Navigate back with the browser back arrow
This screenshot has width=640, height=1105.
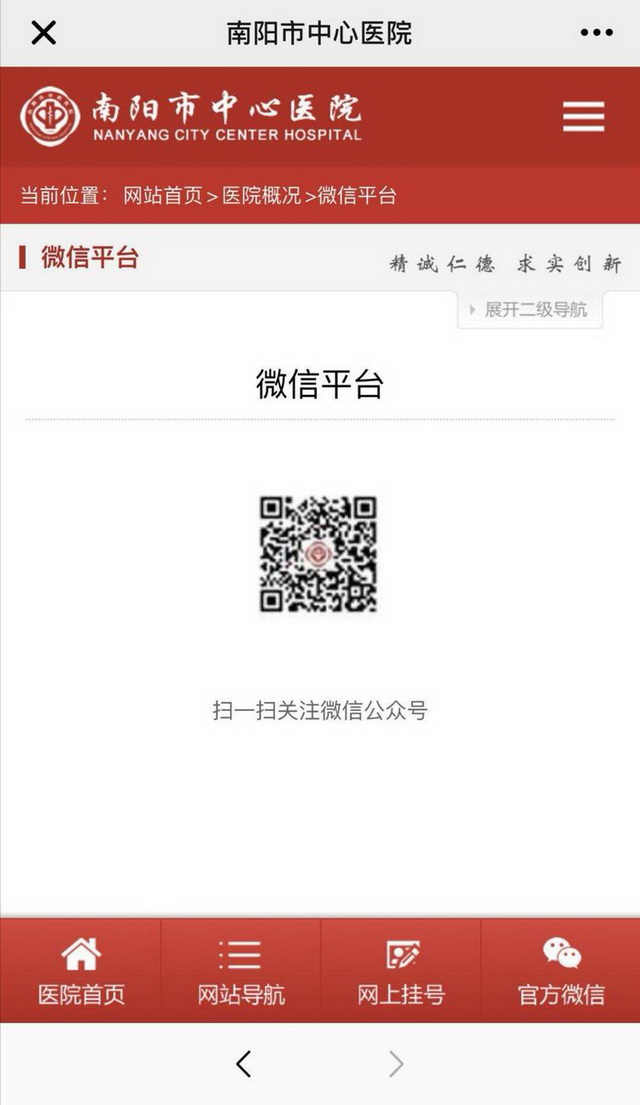[243, 1064]
